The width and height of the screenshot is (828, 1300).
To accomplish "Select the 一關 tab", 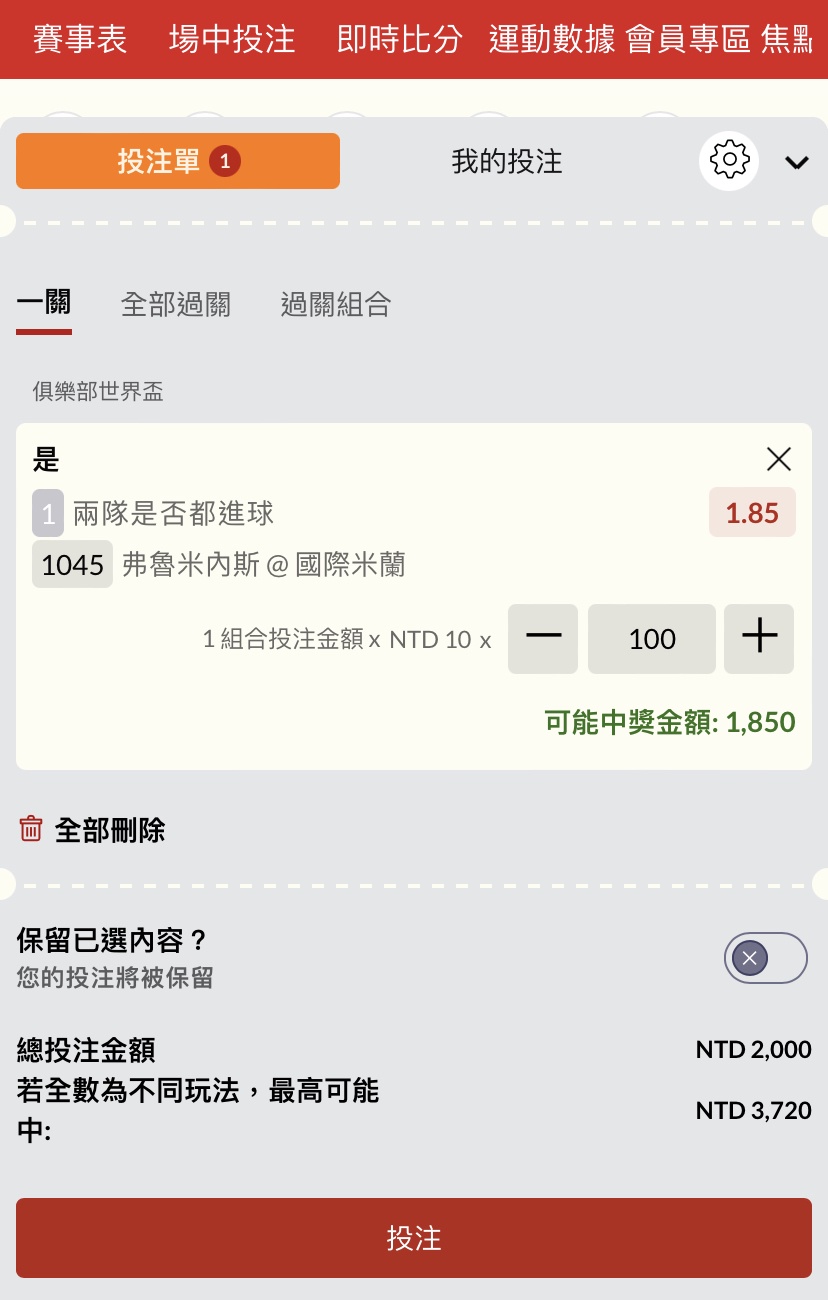I will [44, 304].
